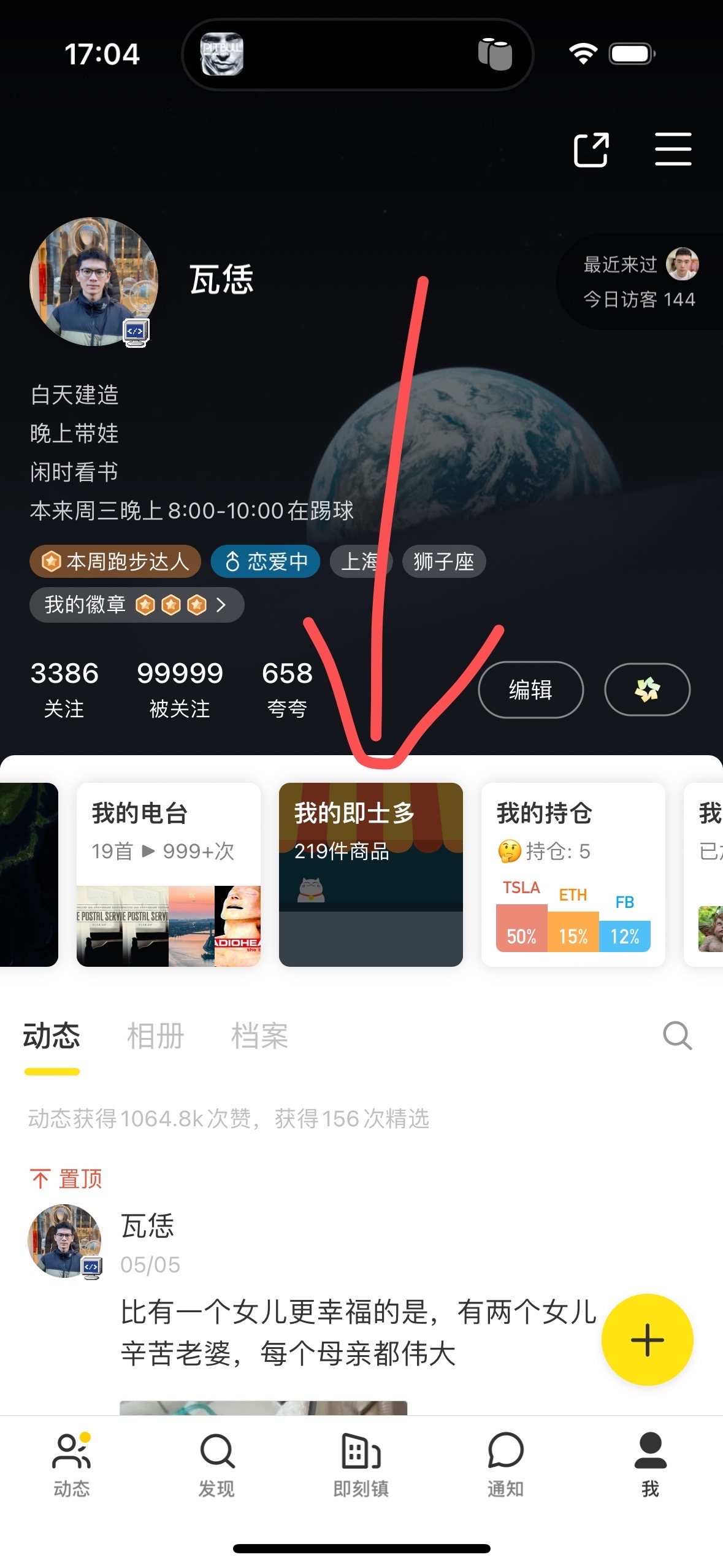Tap the 编辑 button to edit profile
The width and height of the screenshot is (723, 1568).
click(x=530, y=690)
